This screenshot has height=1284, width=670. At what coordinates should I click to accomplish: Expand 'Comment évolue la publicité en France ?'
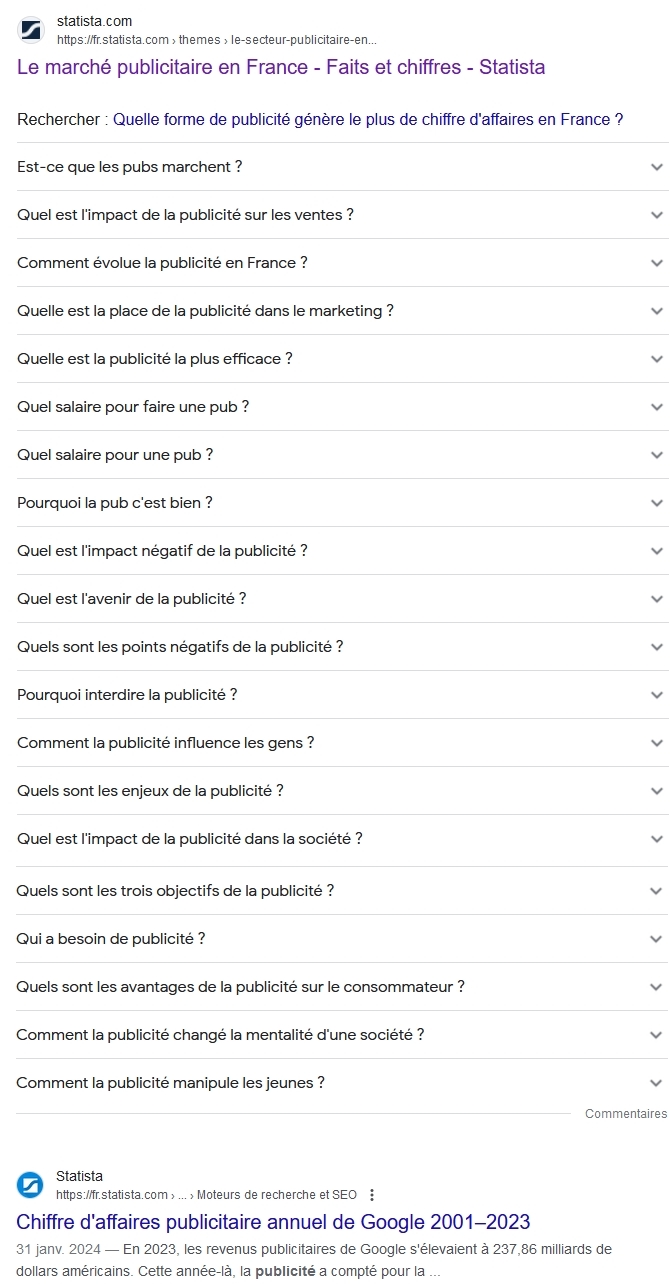[x=342, y=263]
